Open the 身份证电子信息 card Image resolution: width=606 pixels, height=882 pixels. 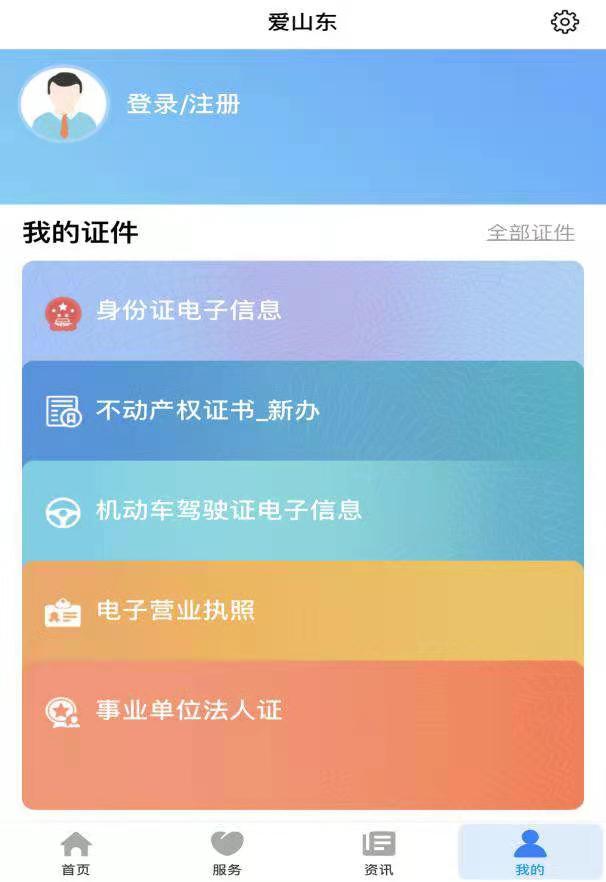point(302,311)
